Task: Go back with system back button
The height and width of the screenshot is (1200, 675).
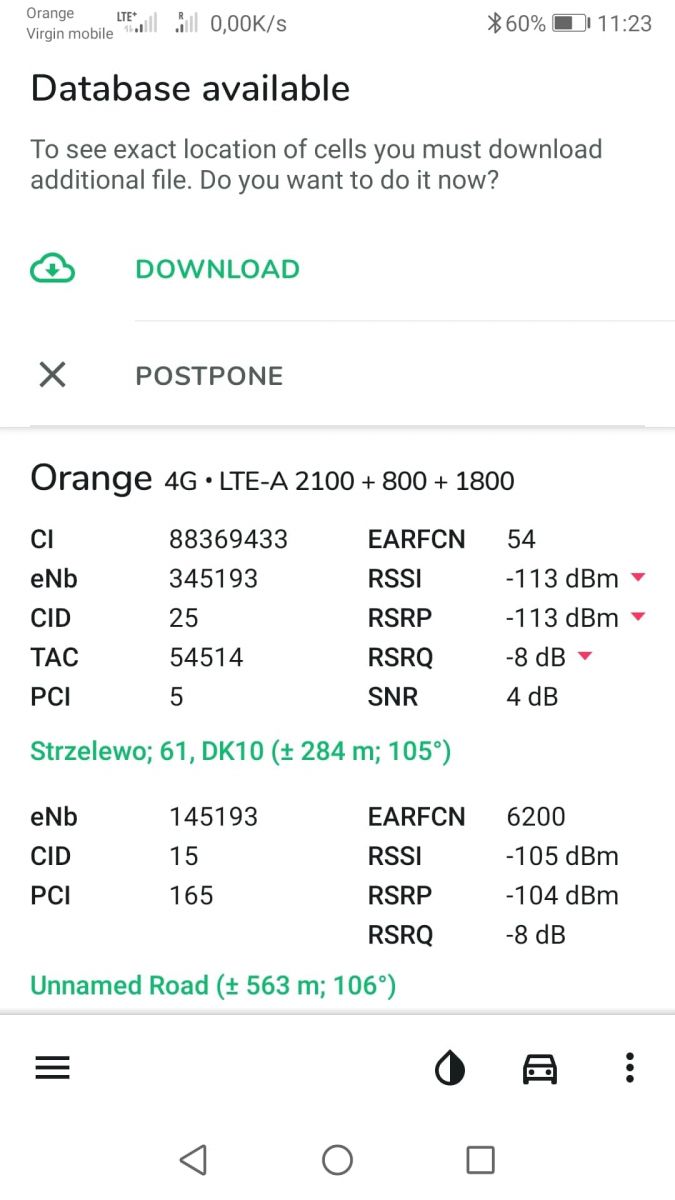Action: pos(193,1160)
